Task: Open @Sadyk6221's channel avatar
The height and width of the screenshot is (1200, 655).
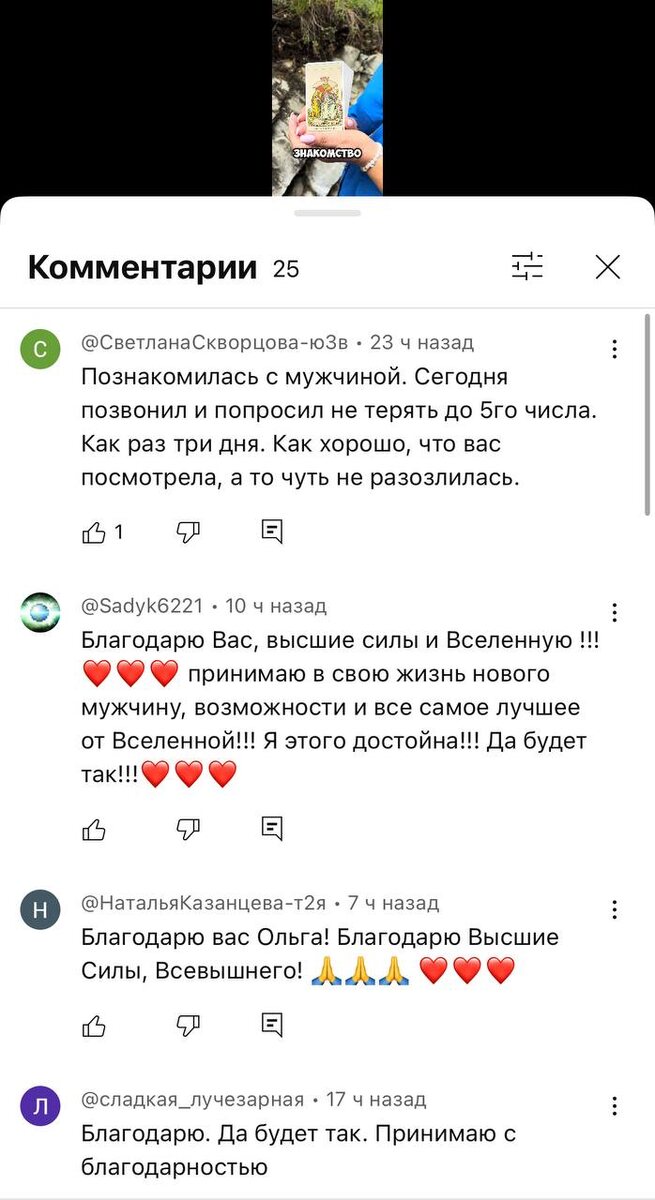Action: tap(41, 612)
